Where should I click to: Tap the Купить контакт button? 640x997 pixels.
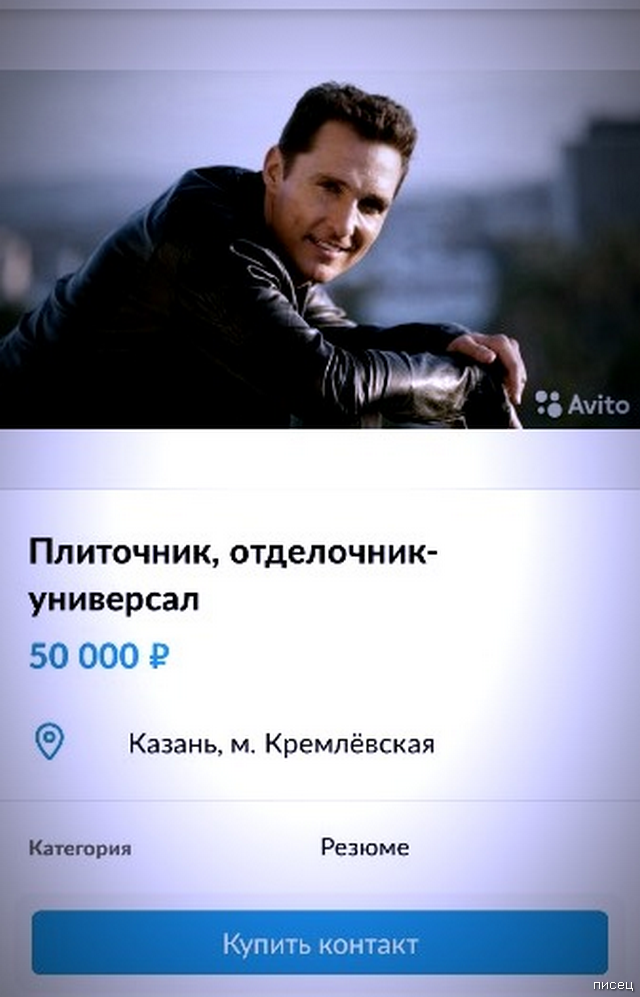pyautogui.click(x=320, y=943)
